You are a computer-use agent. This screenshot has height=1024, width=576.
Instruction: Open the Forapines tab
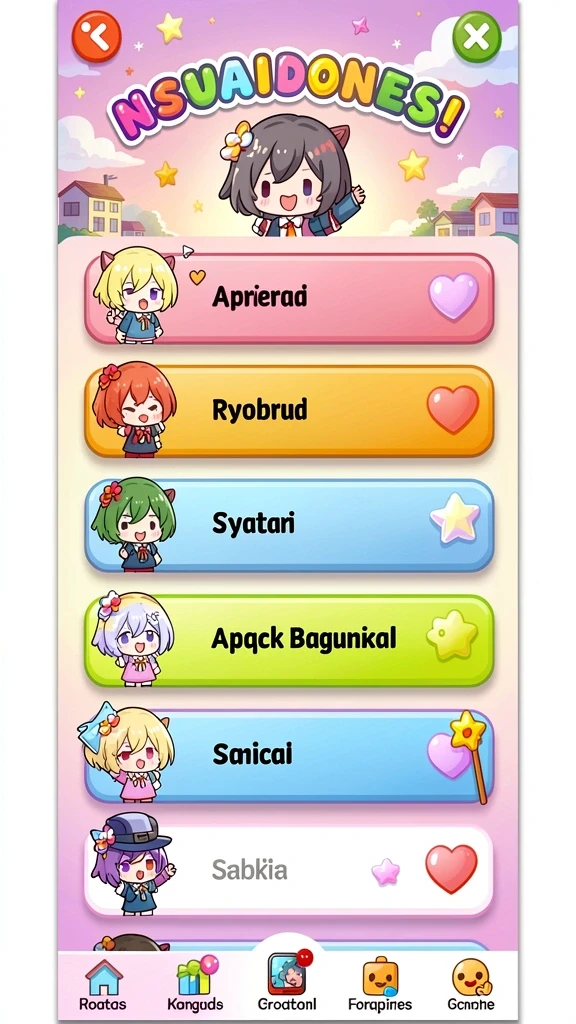(379, 985)
